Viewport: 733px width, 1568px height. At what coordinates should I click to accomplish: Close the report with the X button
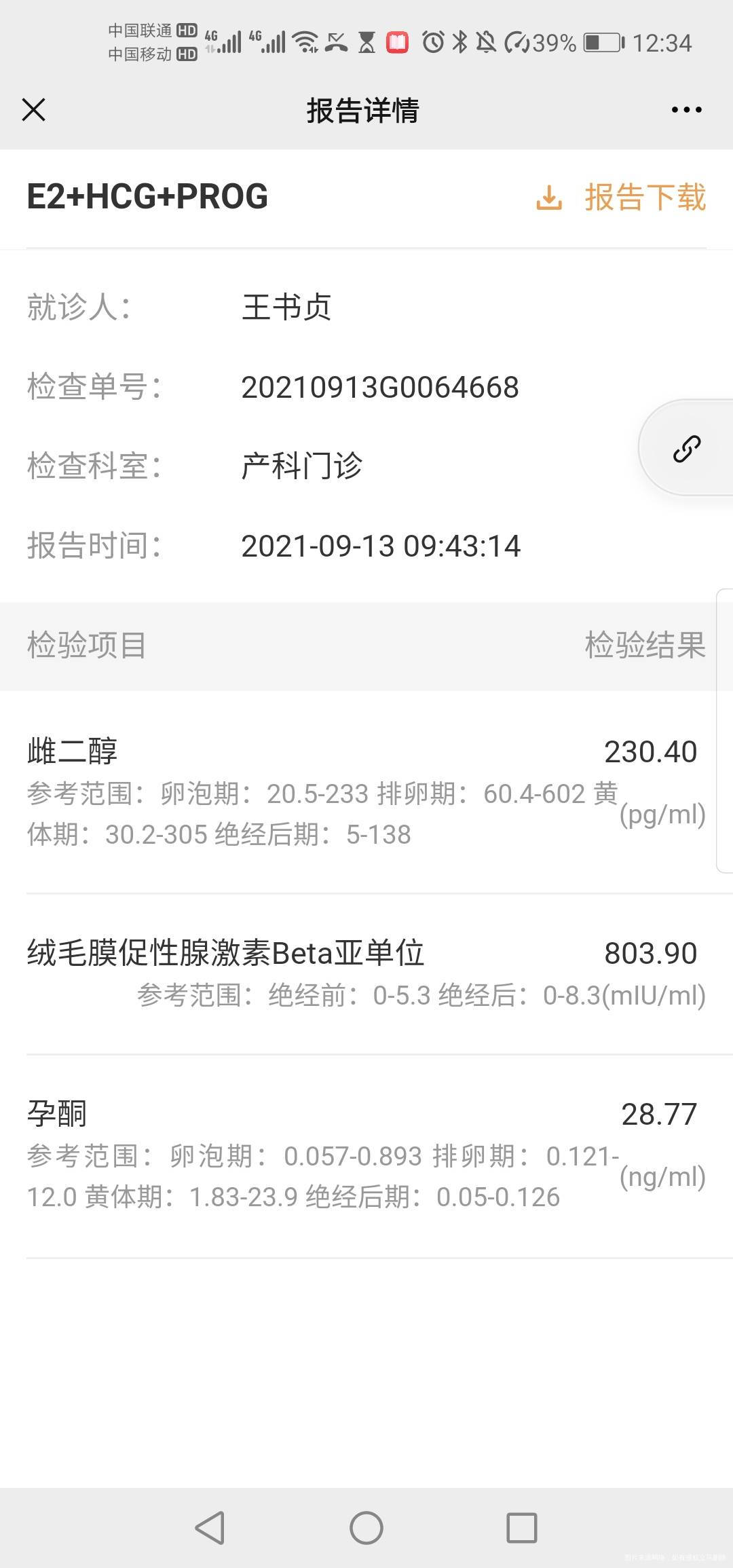click(x=34, y=109)
